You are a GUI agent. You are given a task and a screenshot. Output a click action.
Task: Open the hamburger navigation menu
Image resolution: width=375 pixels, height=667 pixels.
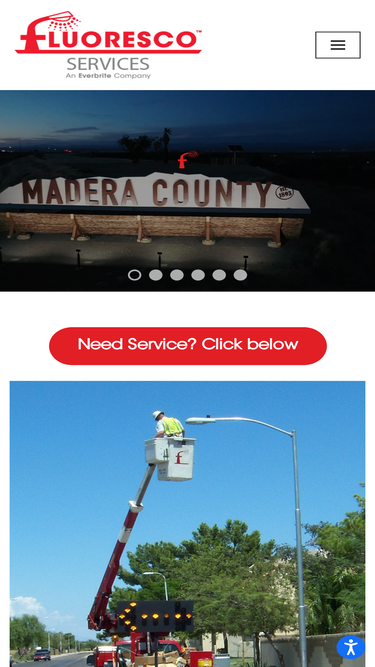click(338, 45)
